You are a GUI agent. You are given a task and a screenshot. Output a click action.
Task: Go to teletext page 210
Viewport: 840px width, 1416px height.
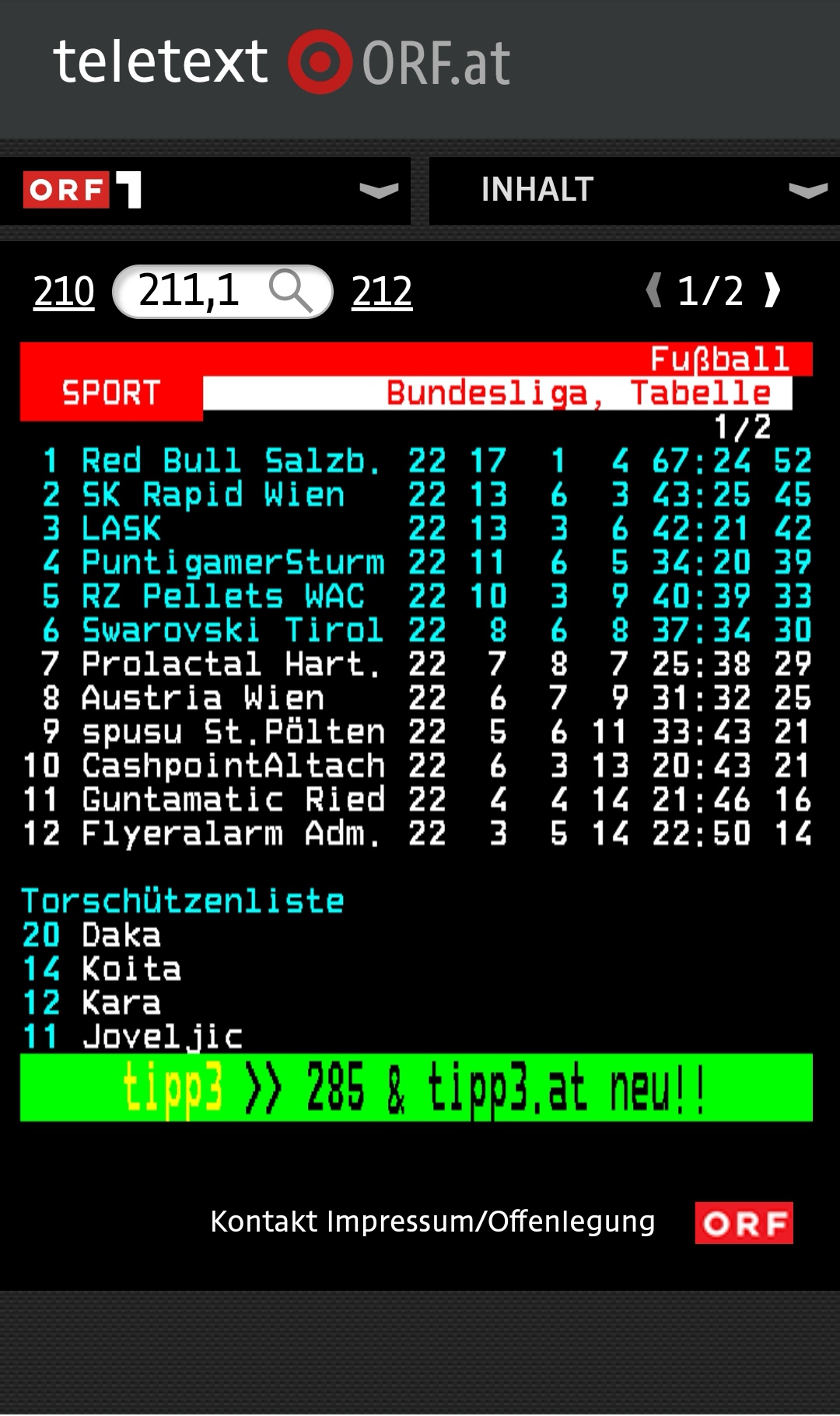tap(64, 292)
